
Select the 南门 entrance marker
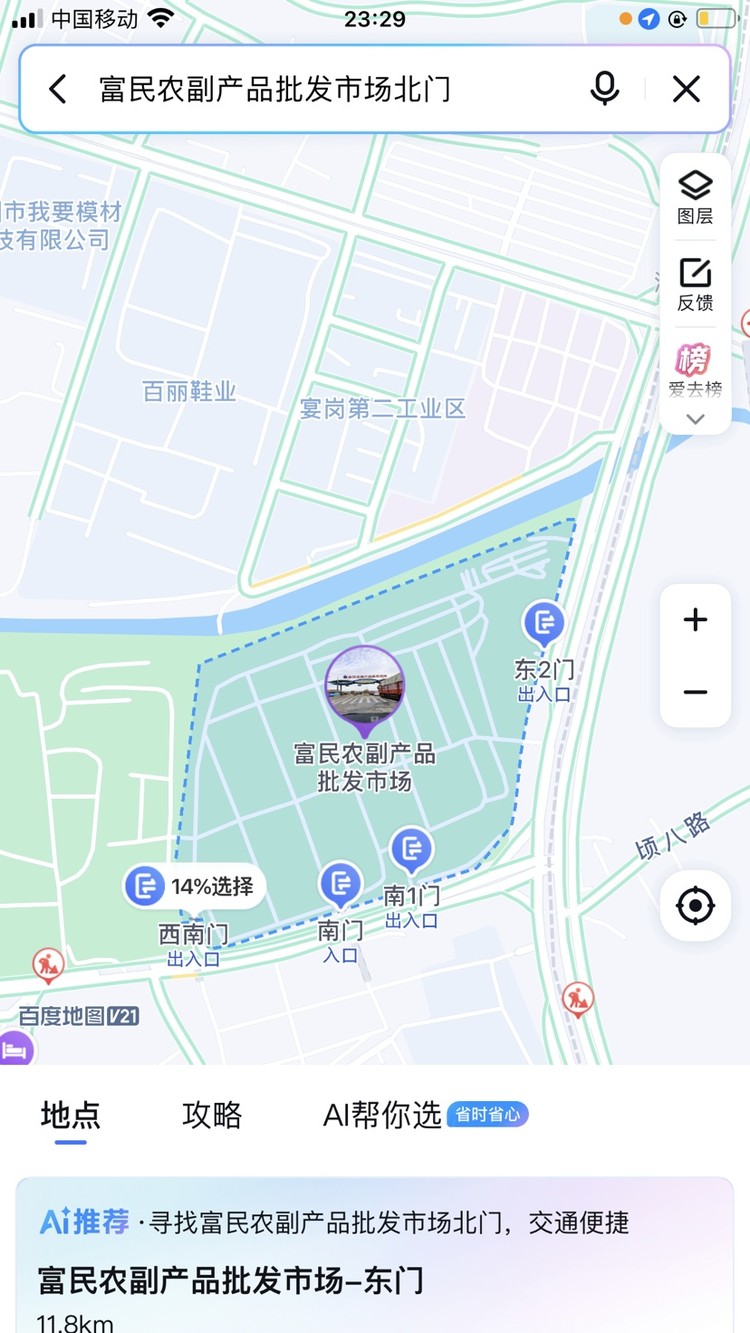click(340, 885)
